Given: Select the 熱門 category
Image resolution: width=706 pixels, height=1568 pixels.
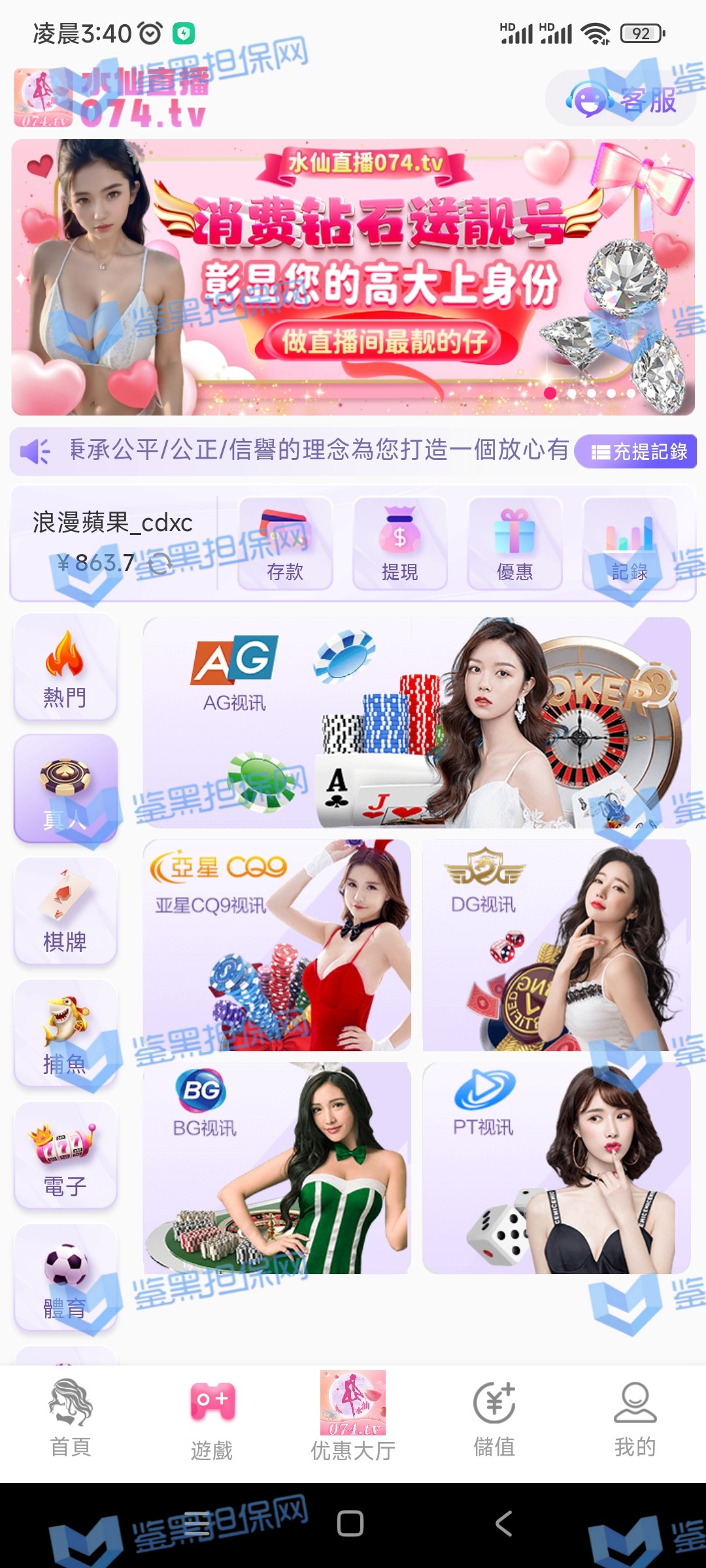Looking at the screenshot, I should (x=65, y=668).
